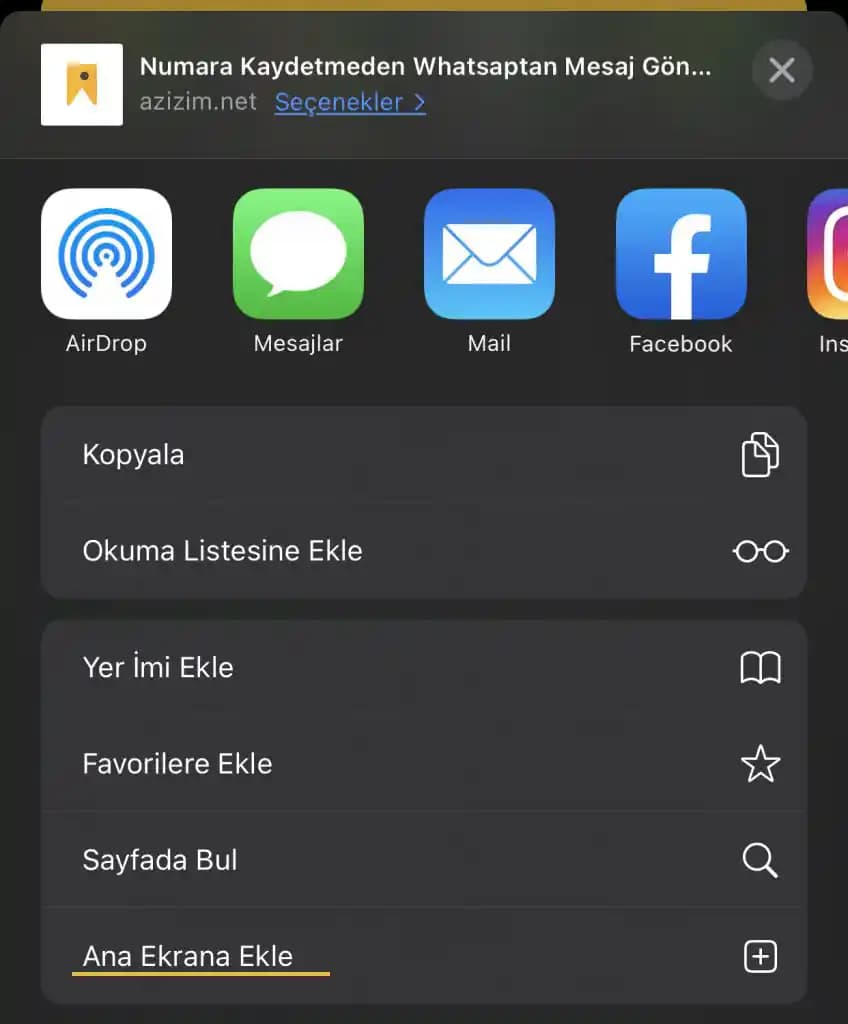848x1024 pixels.
Task: Tap the plus-square icon for Ana Ekrana Ekle
Action: click(x=760, y=956)
